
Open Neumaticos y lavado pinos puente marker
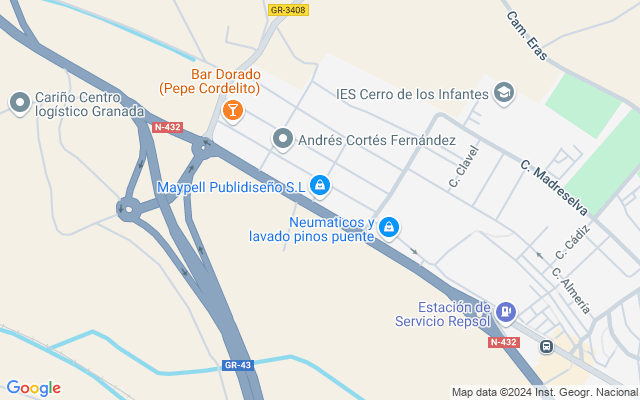(389, 228)
